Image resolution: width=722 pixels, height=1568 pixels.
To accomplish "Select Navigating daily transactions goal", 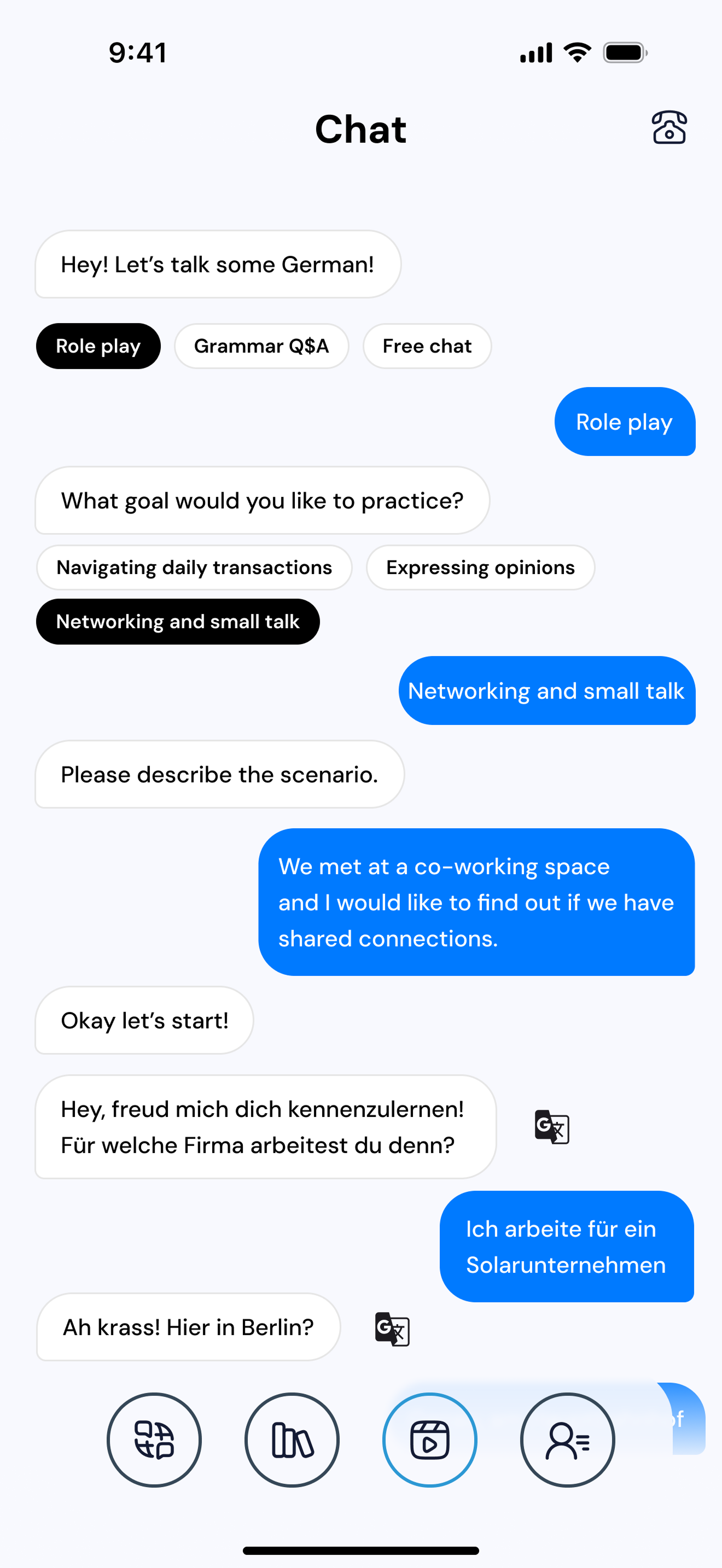I will pyautogui.click(x=194, y=567).
